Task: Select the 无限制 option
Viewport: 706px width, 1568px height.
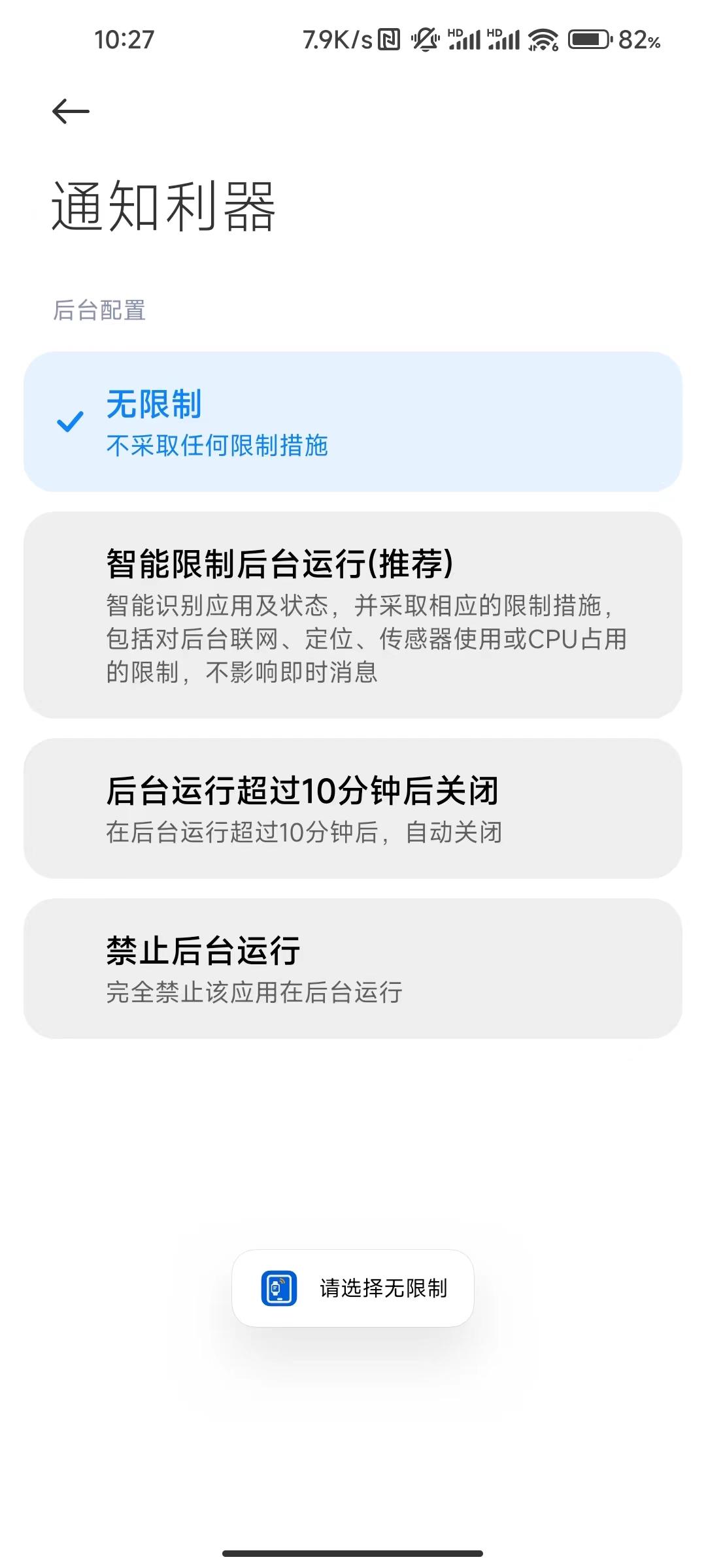Action: click(353, 422)
